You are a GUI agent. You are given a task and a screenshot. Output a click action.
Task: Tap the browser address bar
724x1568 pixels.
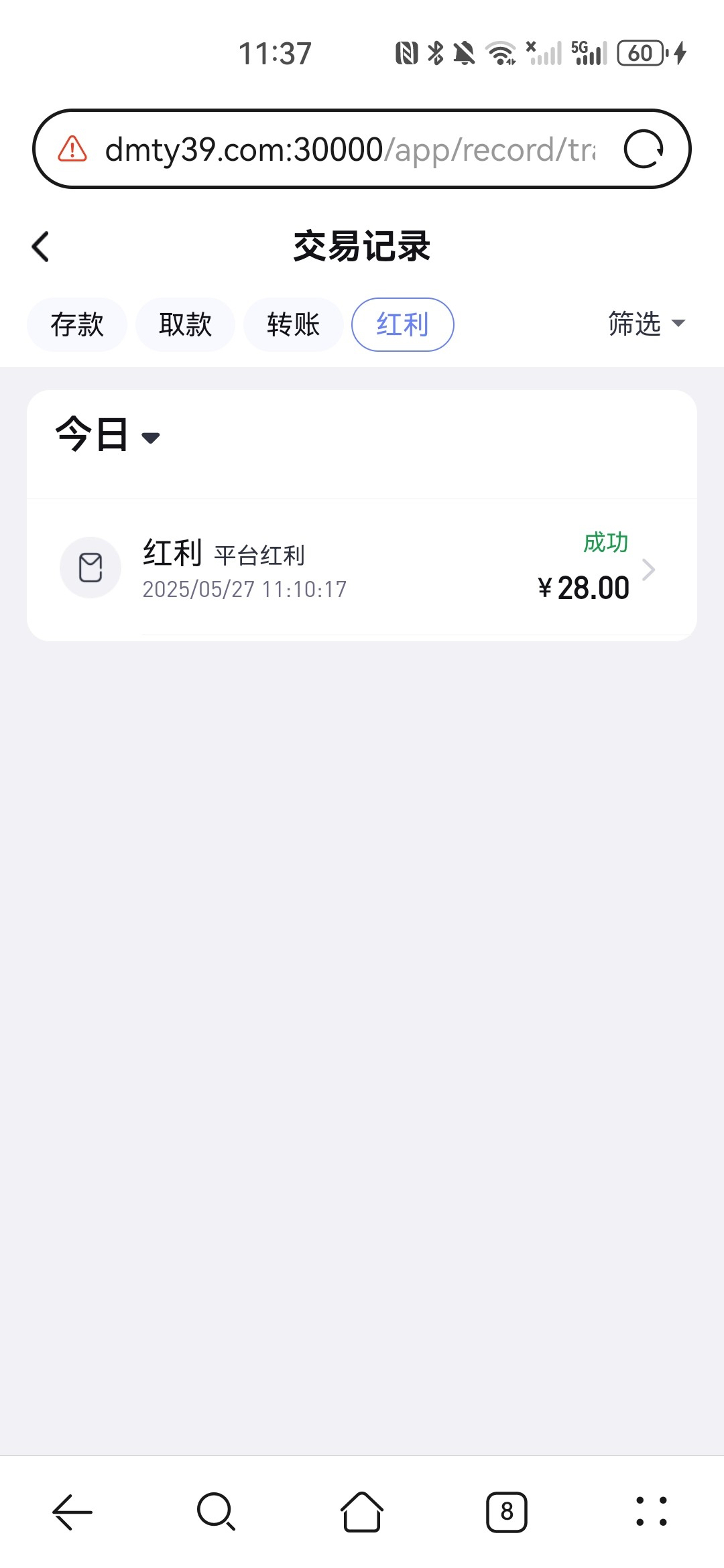point(349,149)
